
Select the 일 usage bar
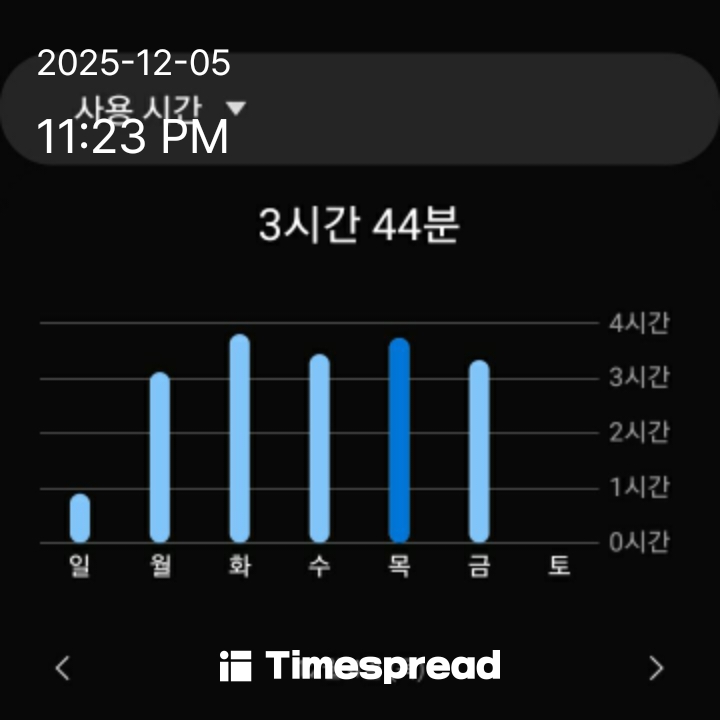tap(80, 517)
